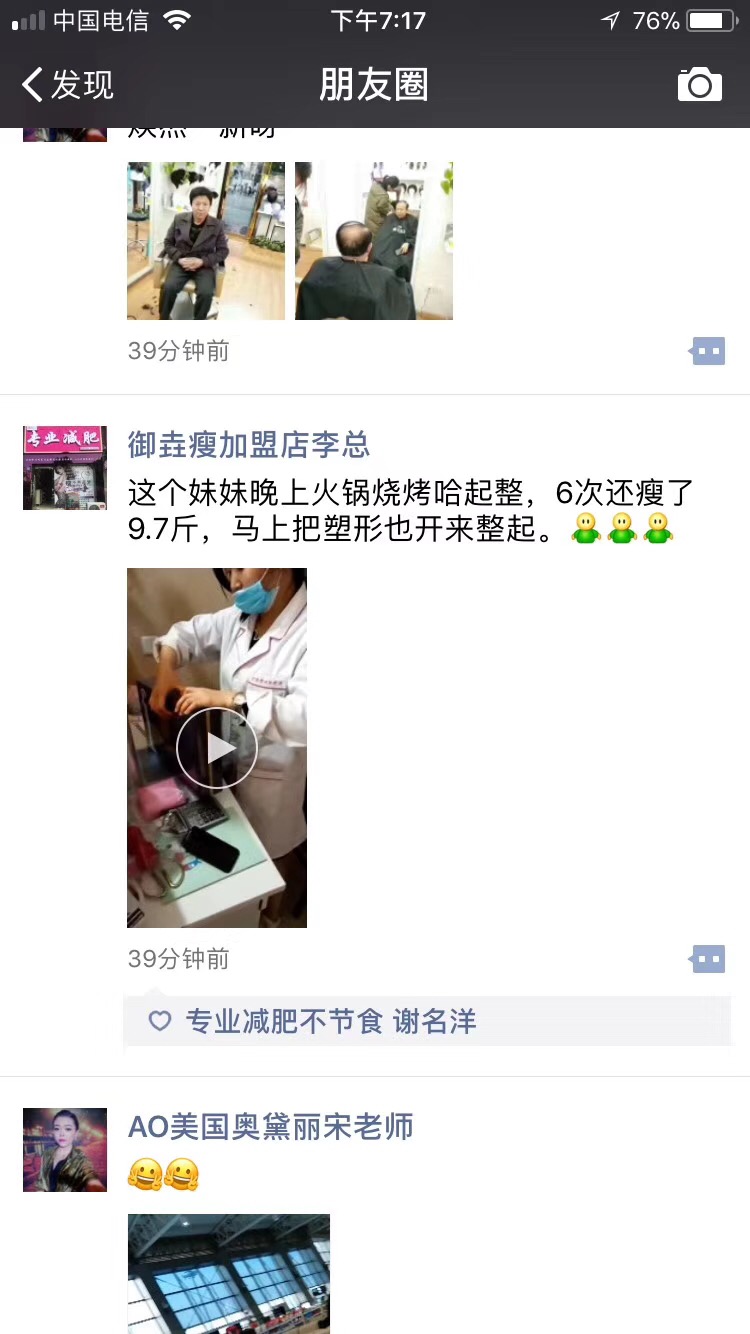Open 御垚瘦加盟店李总's profile avatar
Image resolution: width=750 pixels, height=1334 pixels.
[65, 468]
